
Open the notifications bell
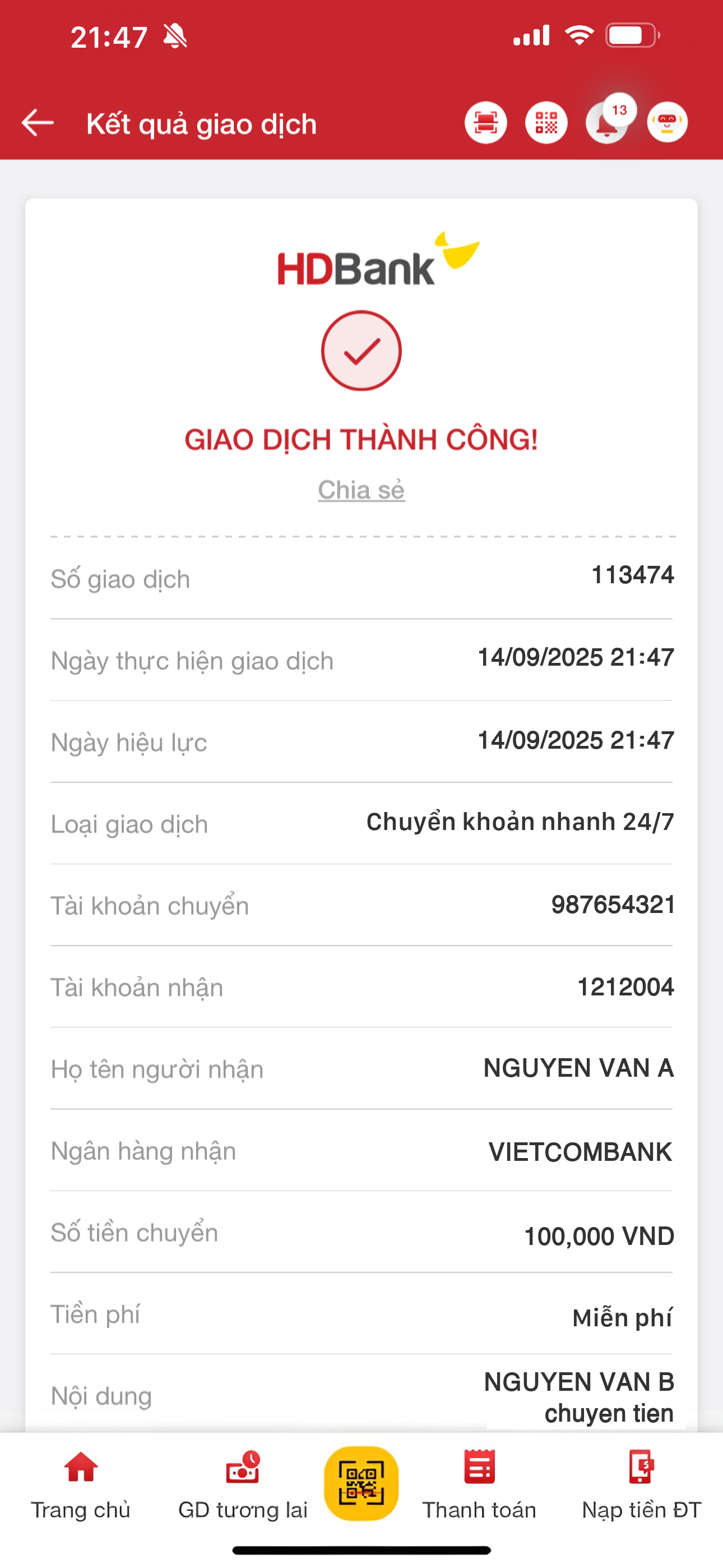click(607, 124)
